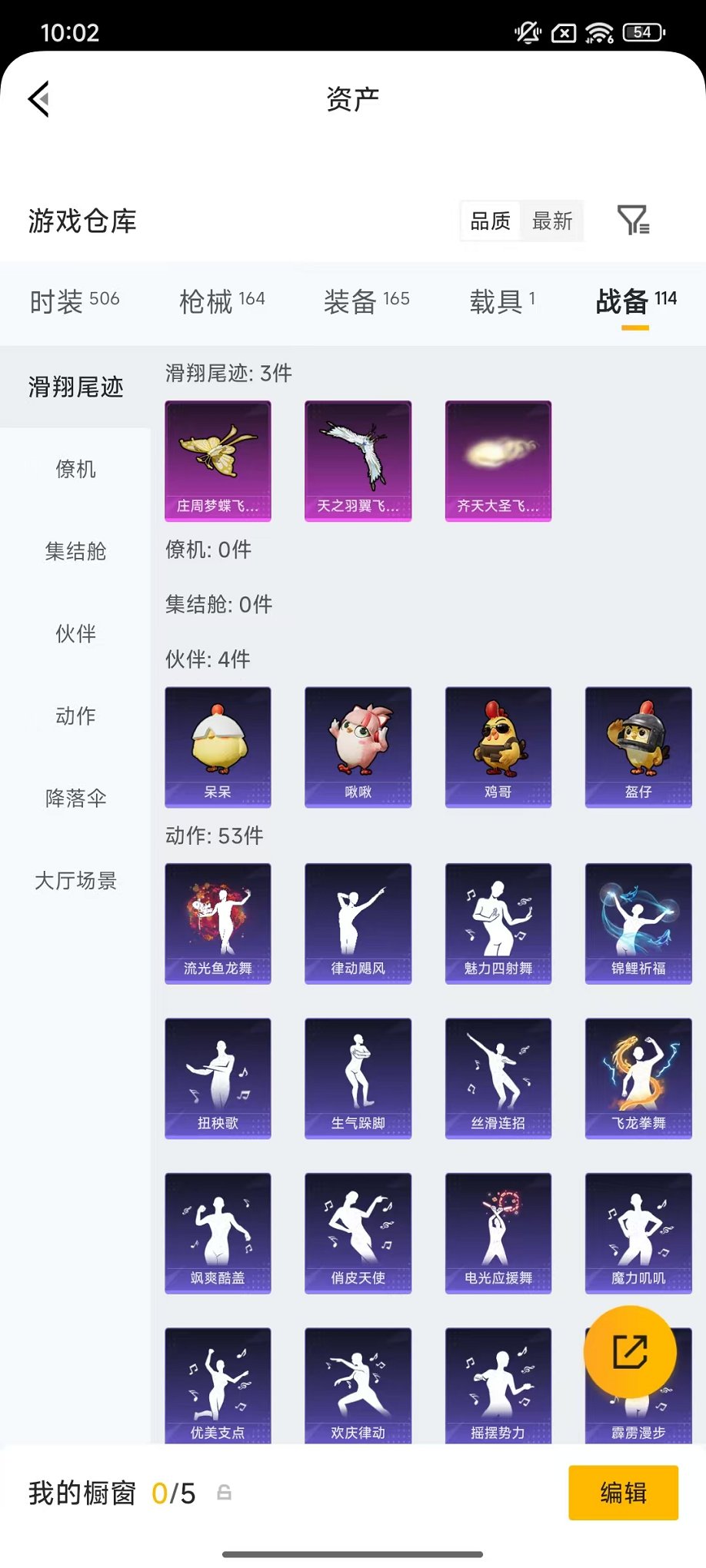Open the 齐天大圣飞 glider trail item
Screen dimensions: 706x1568
(498, 460)
